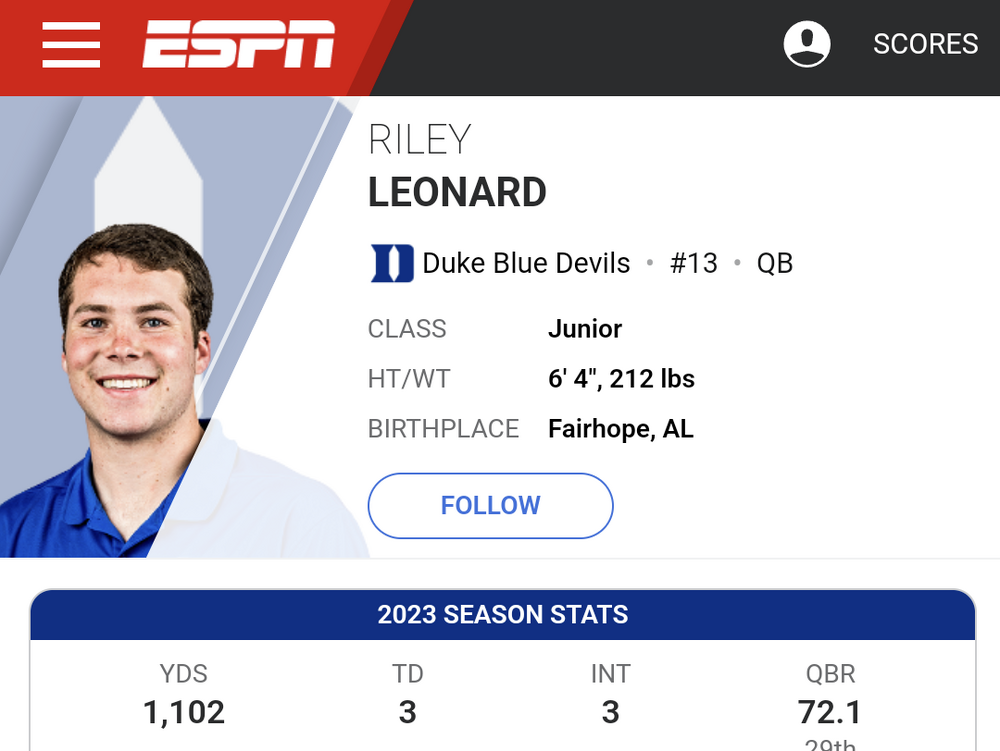1000x751 pixels.
Task: Open the hamburger navigation menu
Action: [71, 45]
